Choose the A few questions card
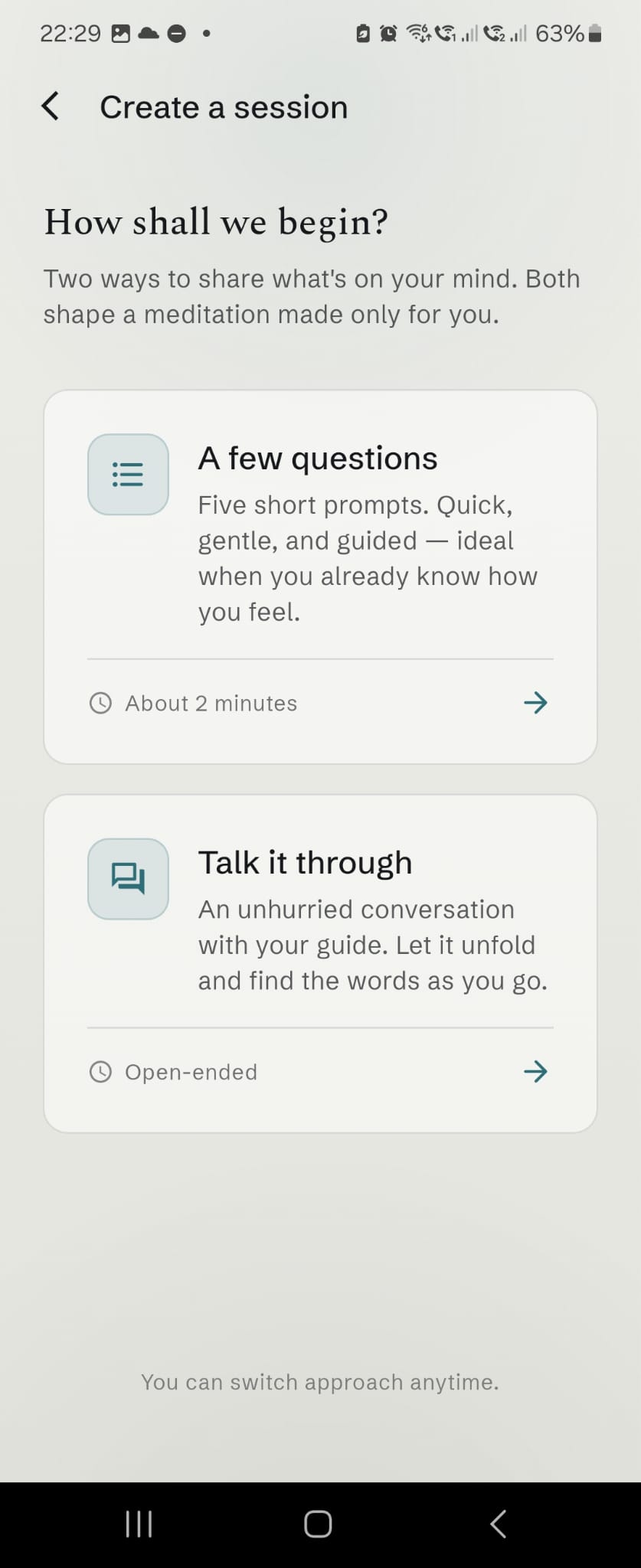Image resolution: width=641 pixels, height=1568 pixels. (320, 577)
